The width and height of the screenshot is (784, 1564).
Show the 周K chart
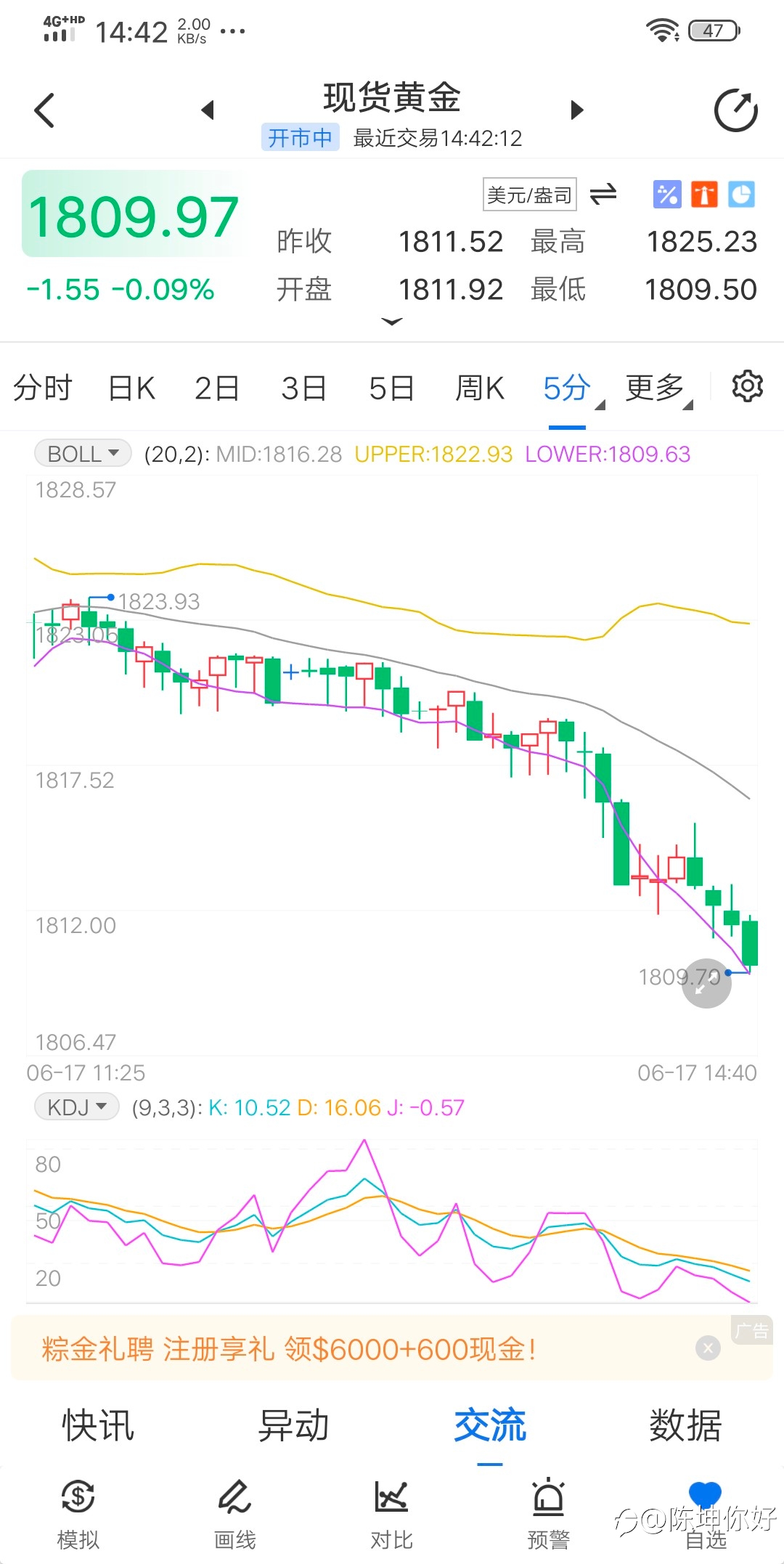click(480, 388)
